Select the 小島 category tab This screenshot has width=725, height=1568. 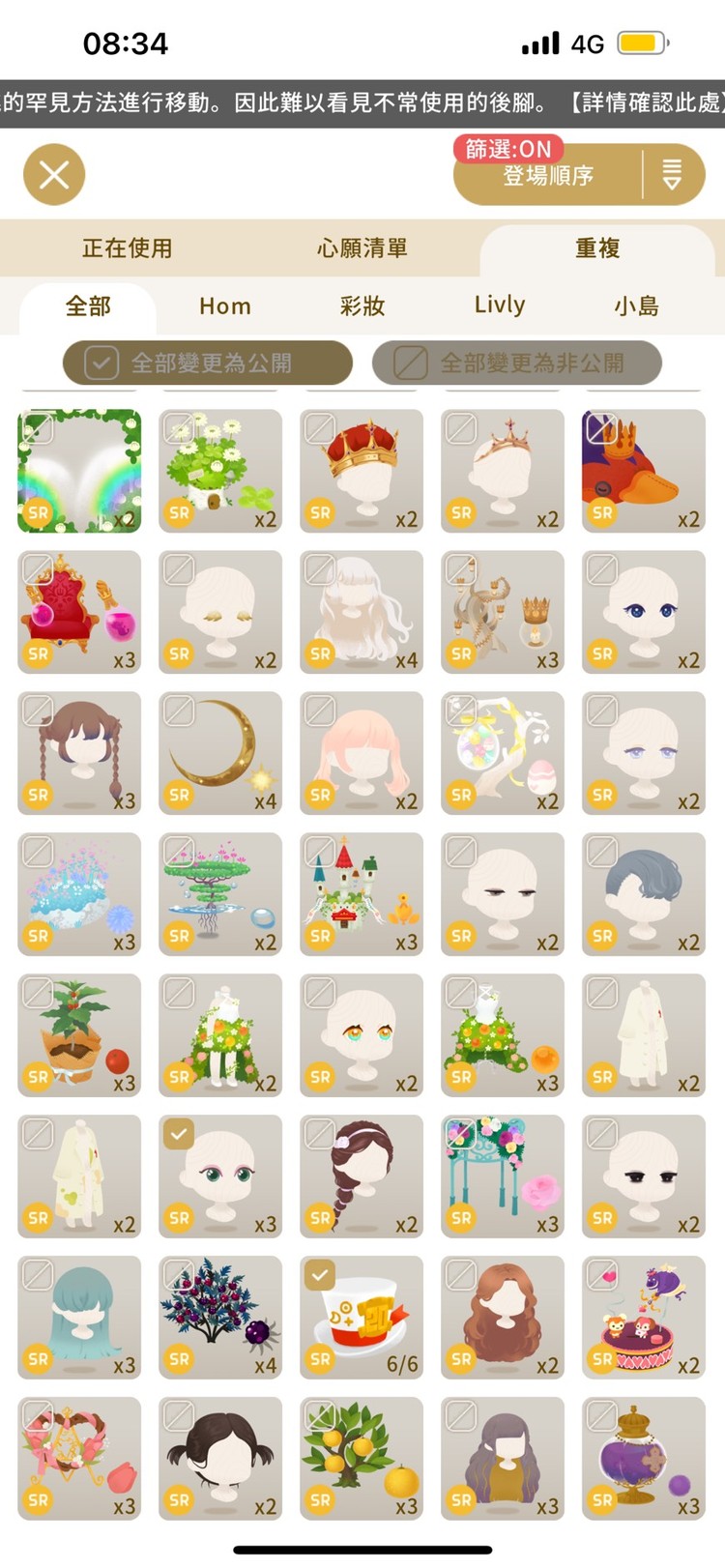pos(636,306)
